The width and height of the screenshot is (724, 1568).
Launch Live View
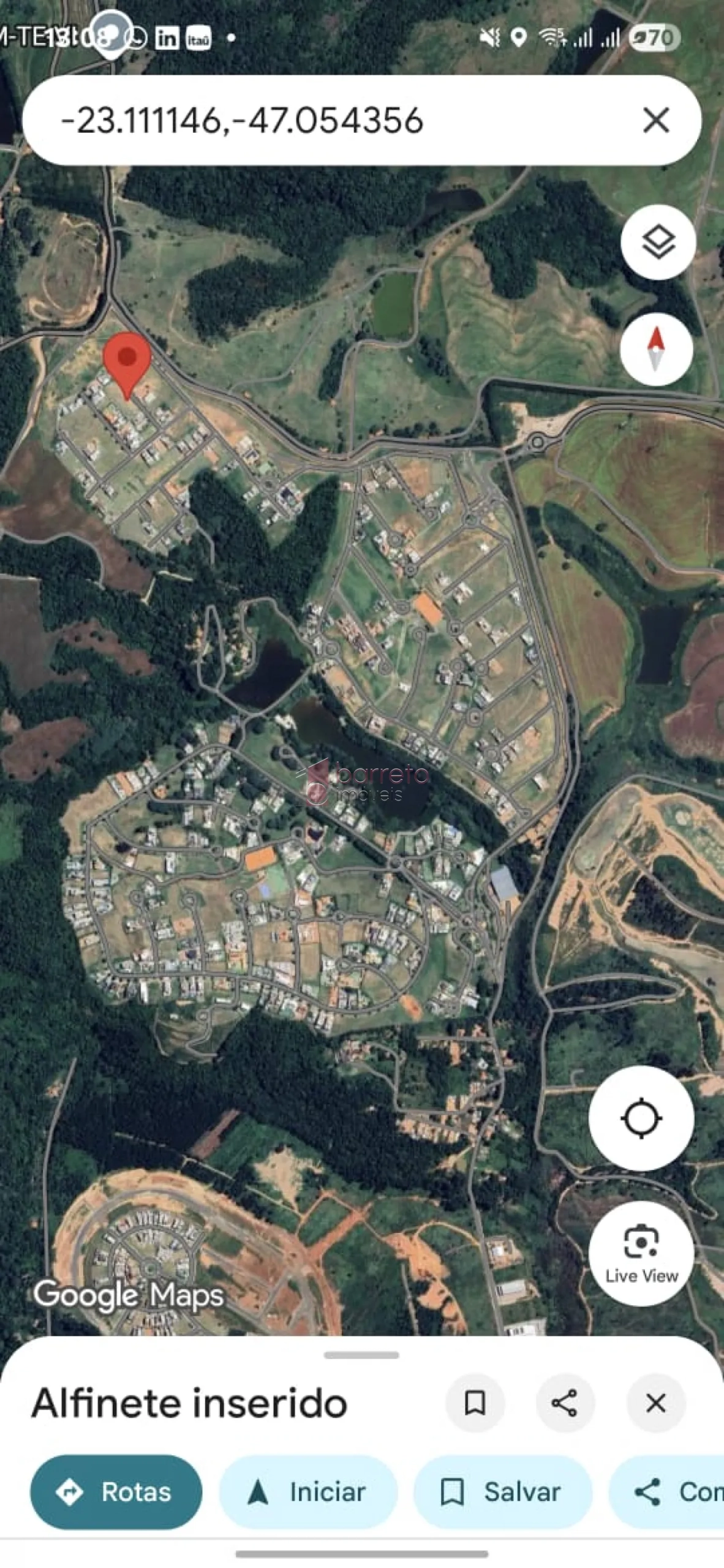tap(641, 1253)
